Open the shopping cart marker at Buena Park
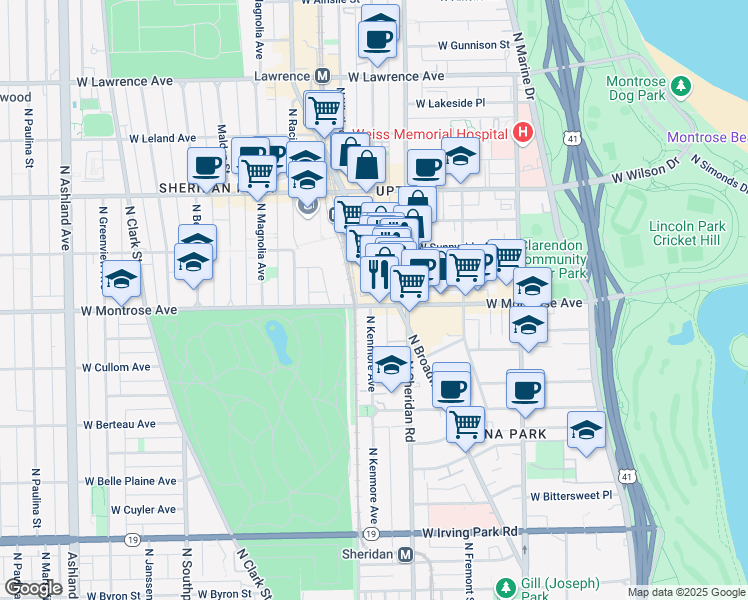748x600 pixels. click(x=465, y=423)
